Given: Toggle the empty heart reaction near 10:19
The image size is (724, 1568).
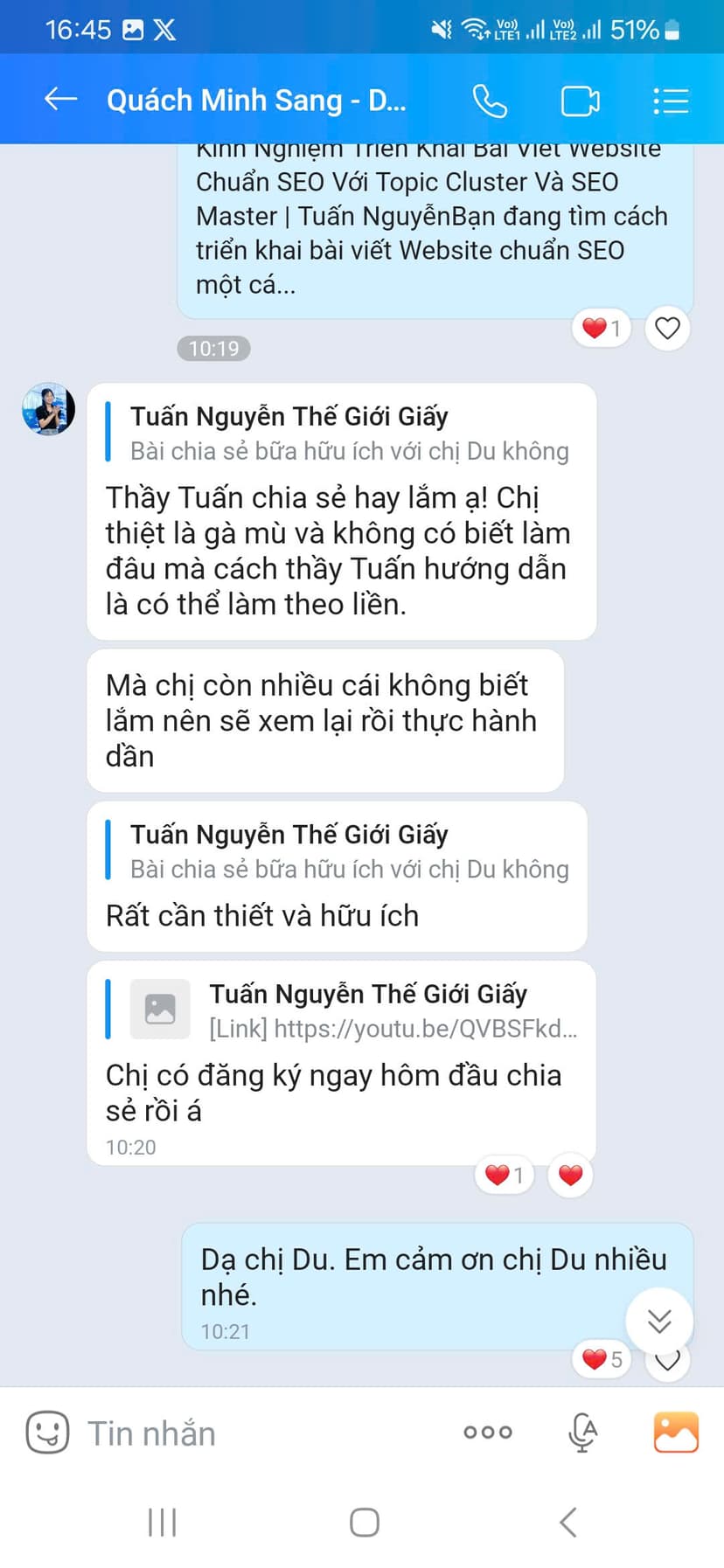Looking at the screenshot, I should (666, 328).
